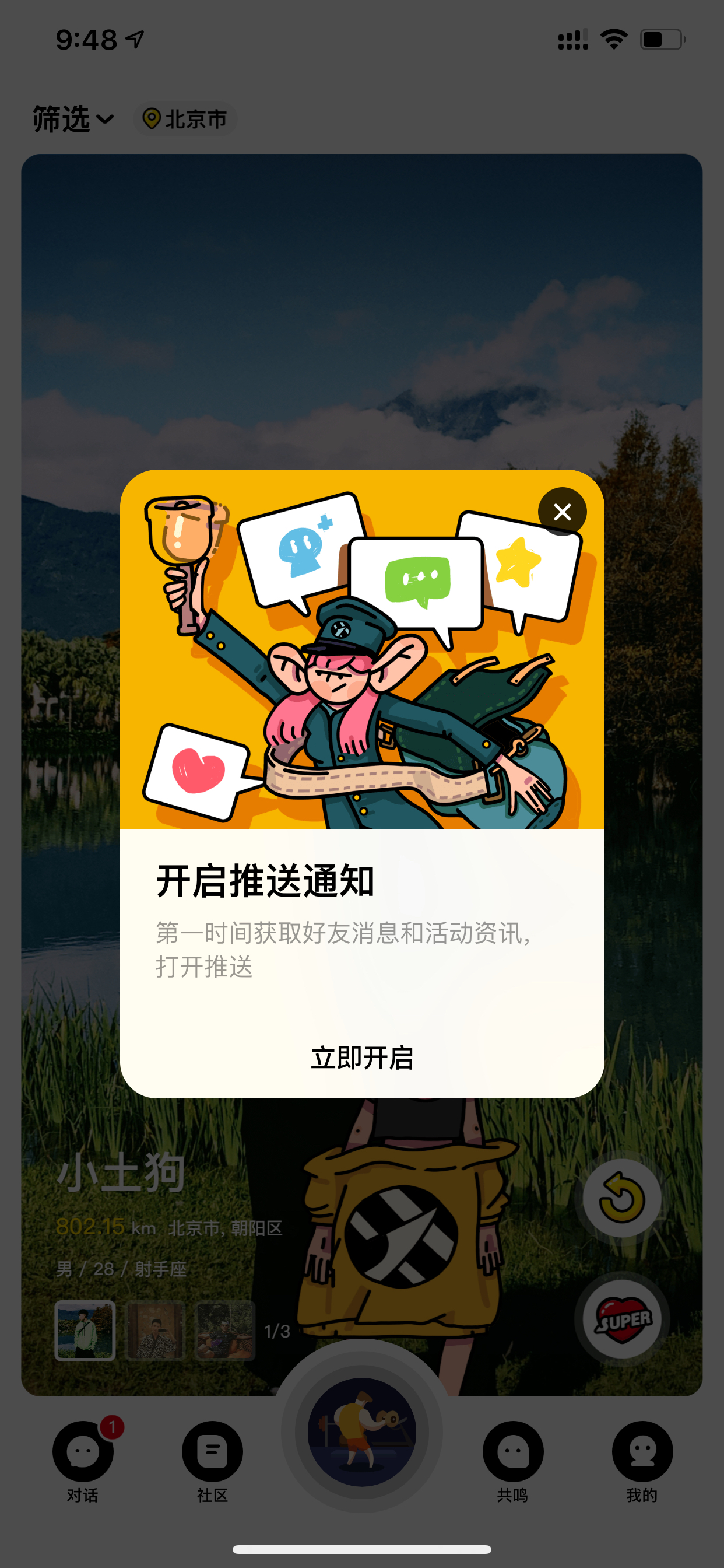
Task: Open the 我的 profile tab
Action: [x=642, y=1462]
